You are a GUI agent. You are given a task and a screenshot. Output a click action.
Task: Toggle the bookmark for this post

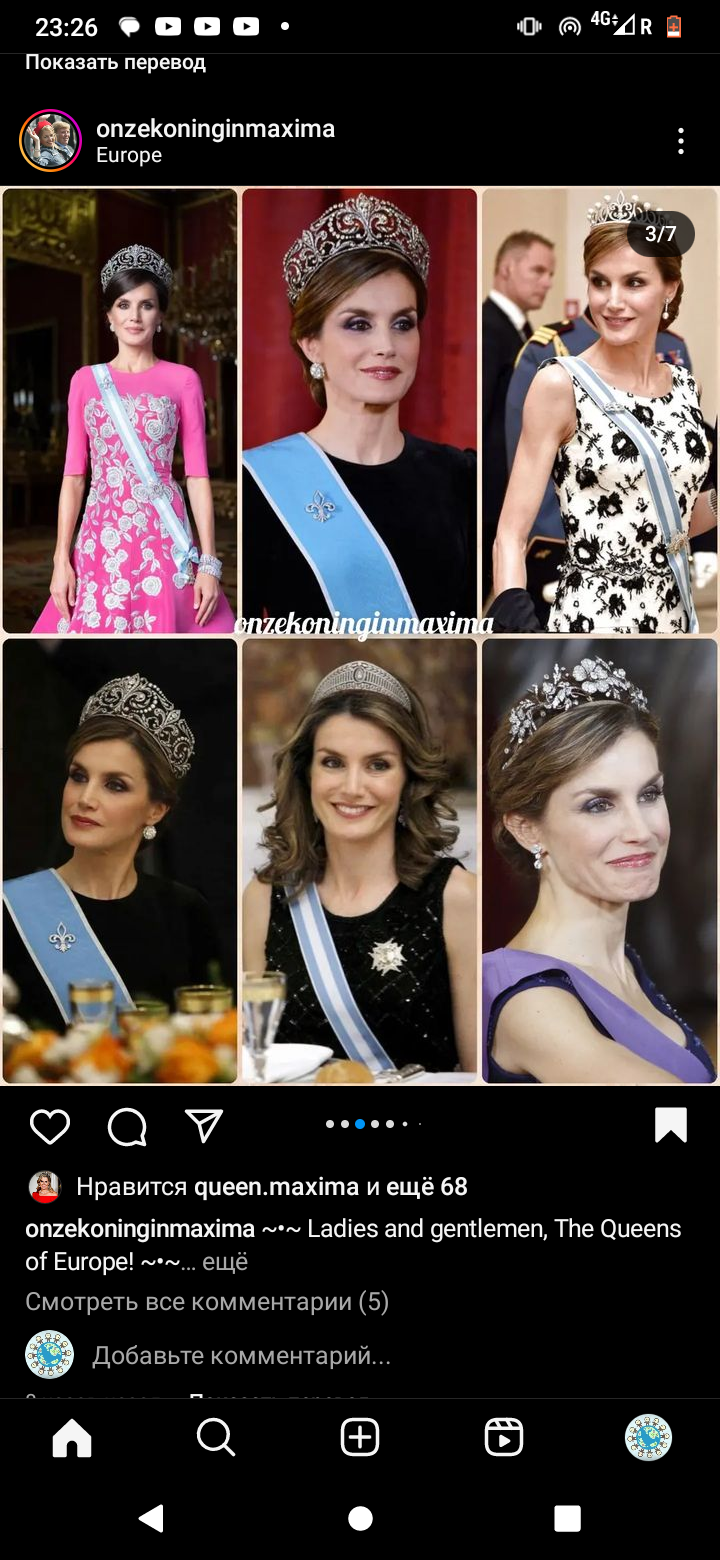tap(670, 1125)
